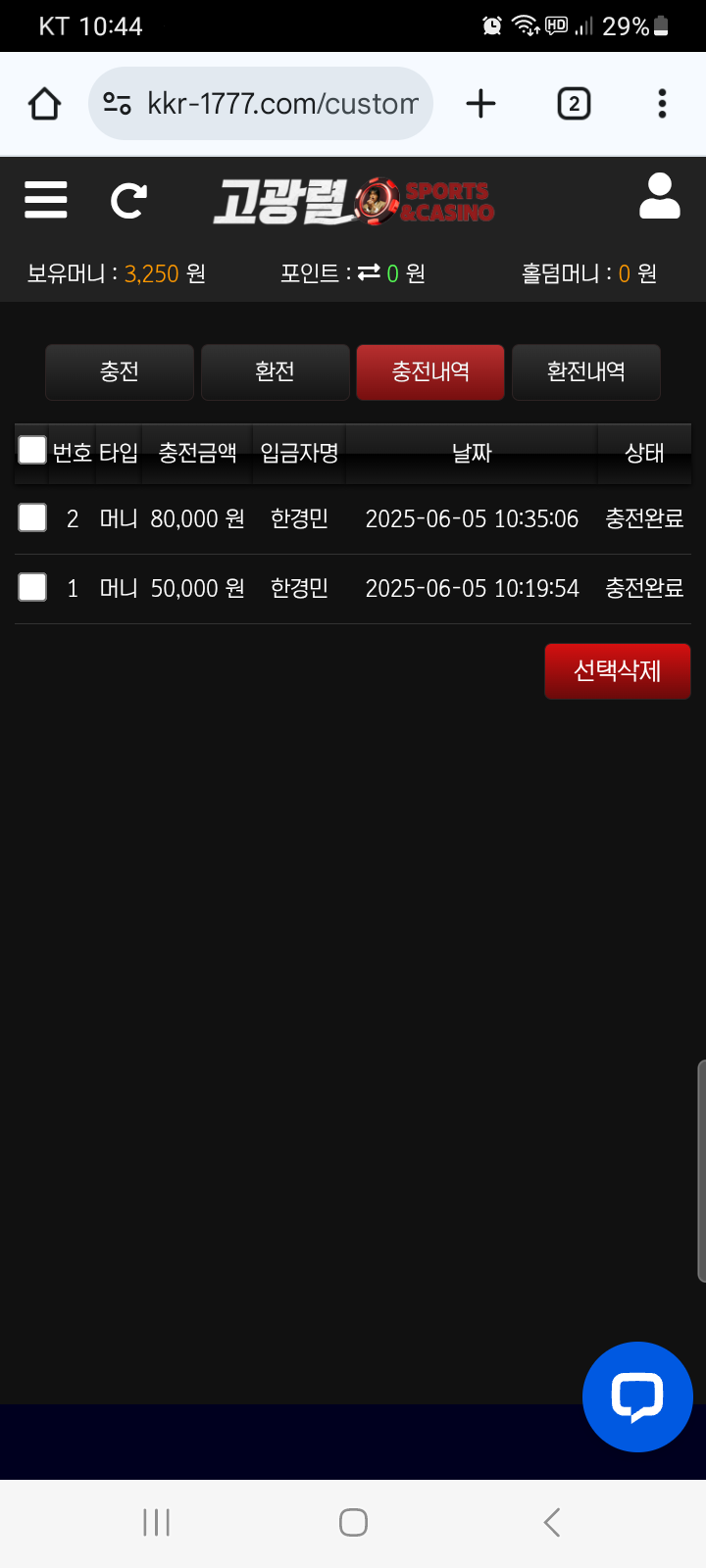
Task: Tap the system back button
Action: pyautogui.click(x=552, y=1522)
